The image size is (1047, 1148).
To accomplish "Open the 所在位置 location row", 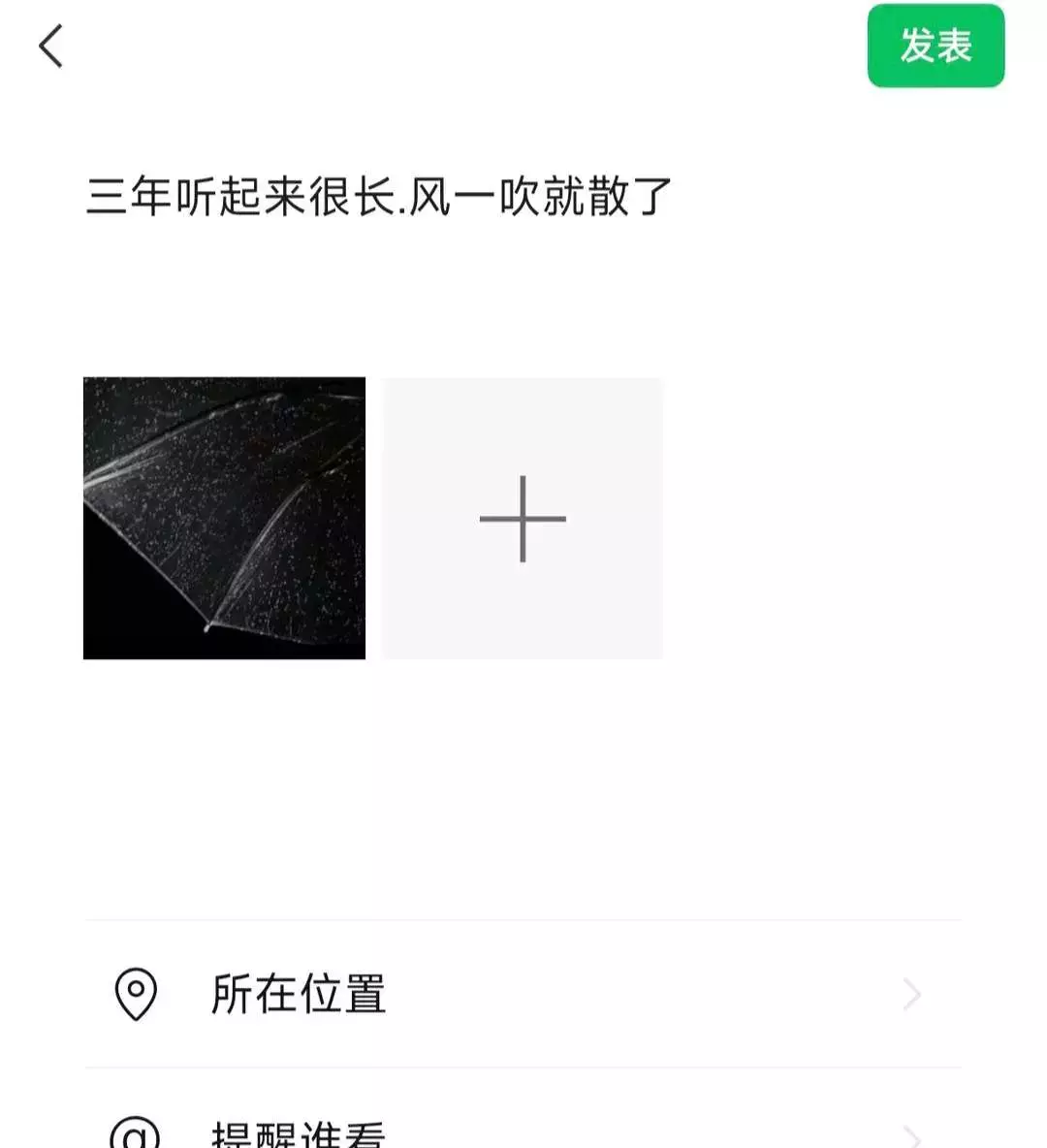I will 523,994.
